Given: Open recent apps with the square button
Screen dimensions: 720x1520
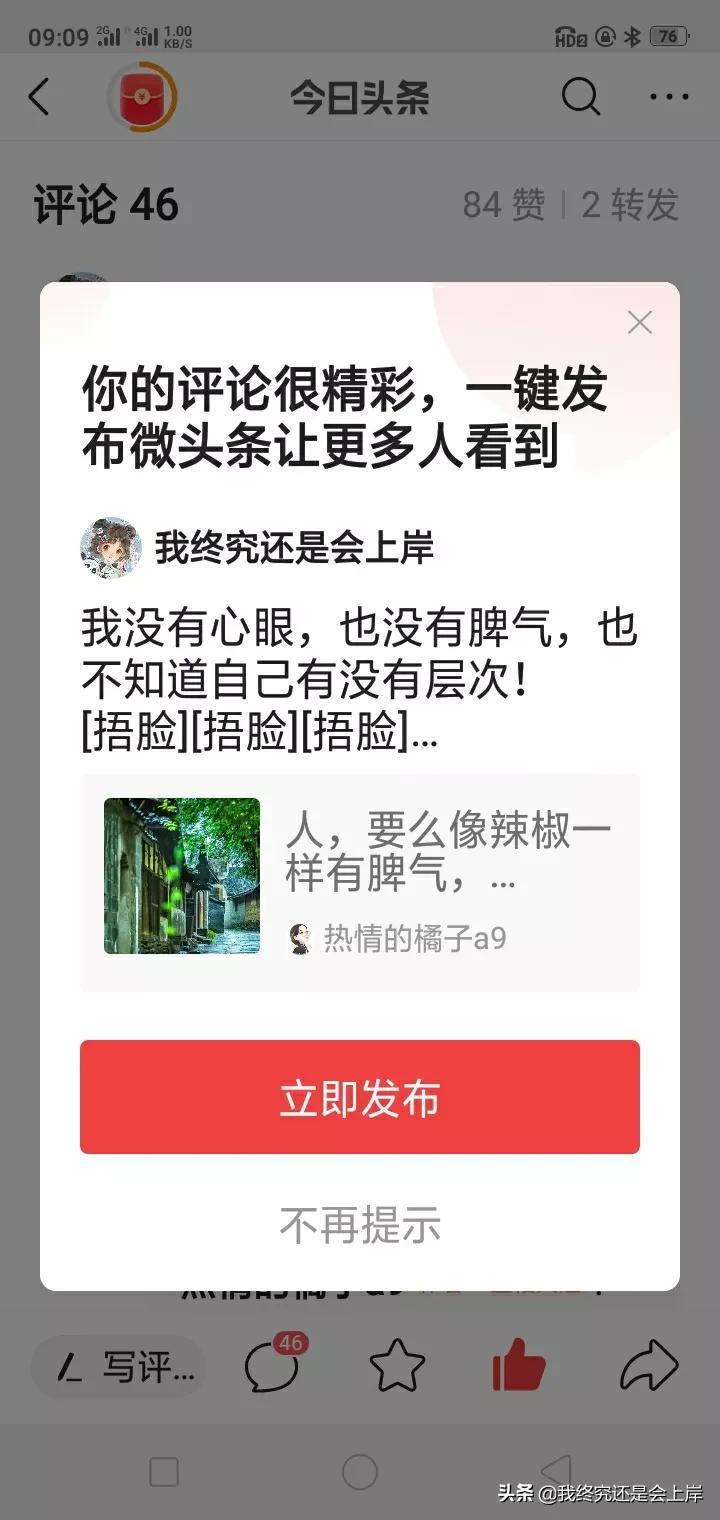Looking at the screenshot, I should (164, 1472).
